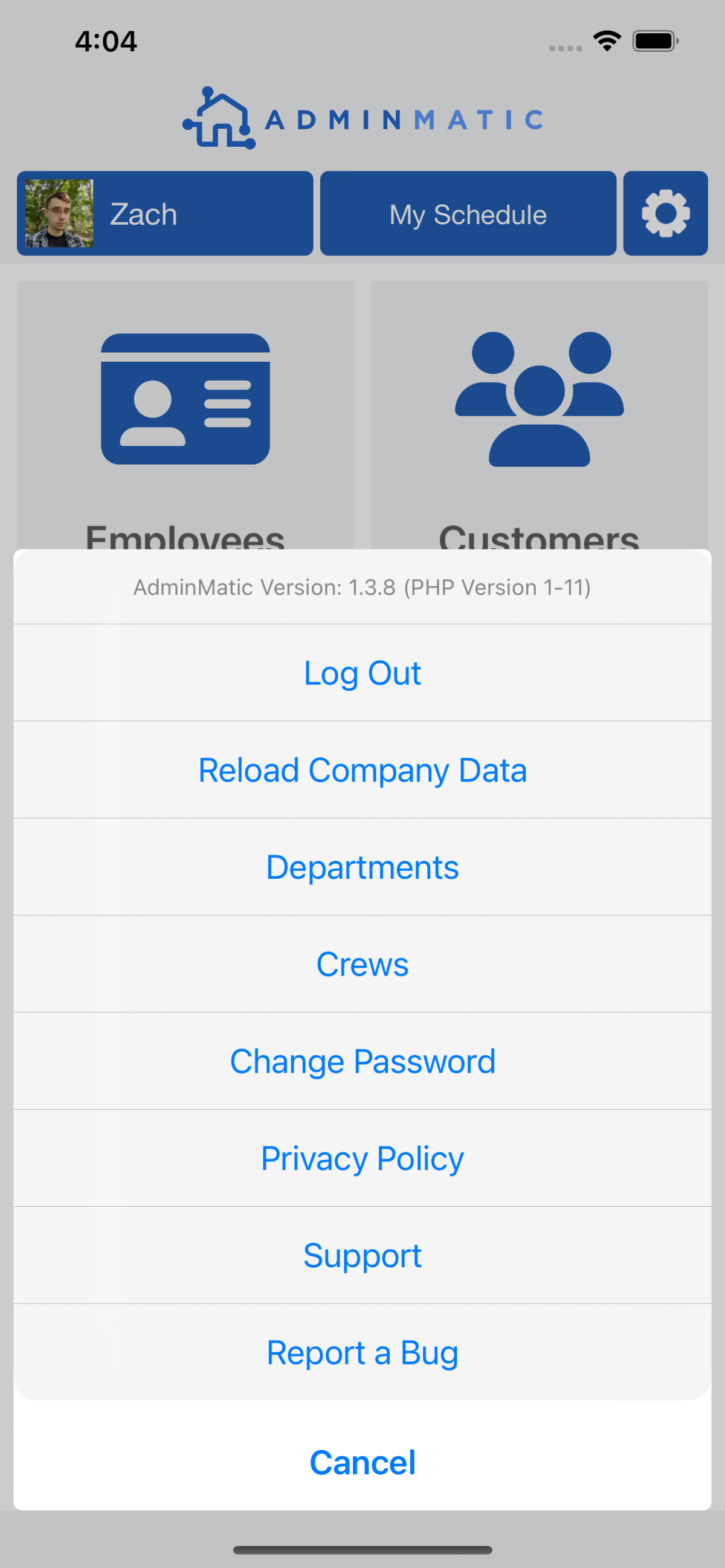Open the Support option
Viewport: 725px width, 1568px height.
point(362,1255)
